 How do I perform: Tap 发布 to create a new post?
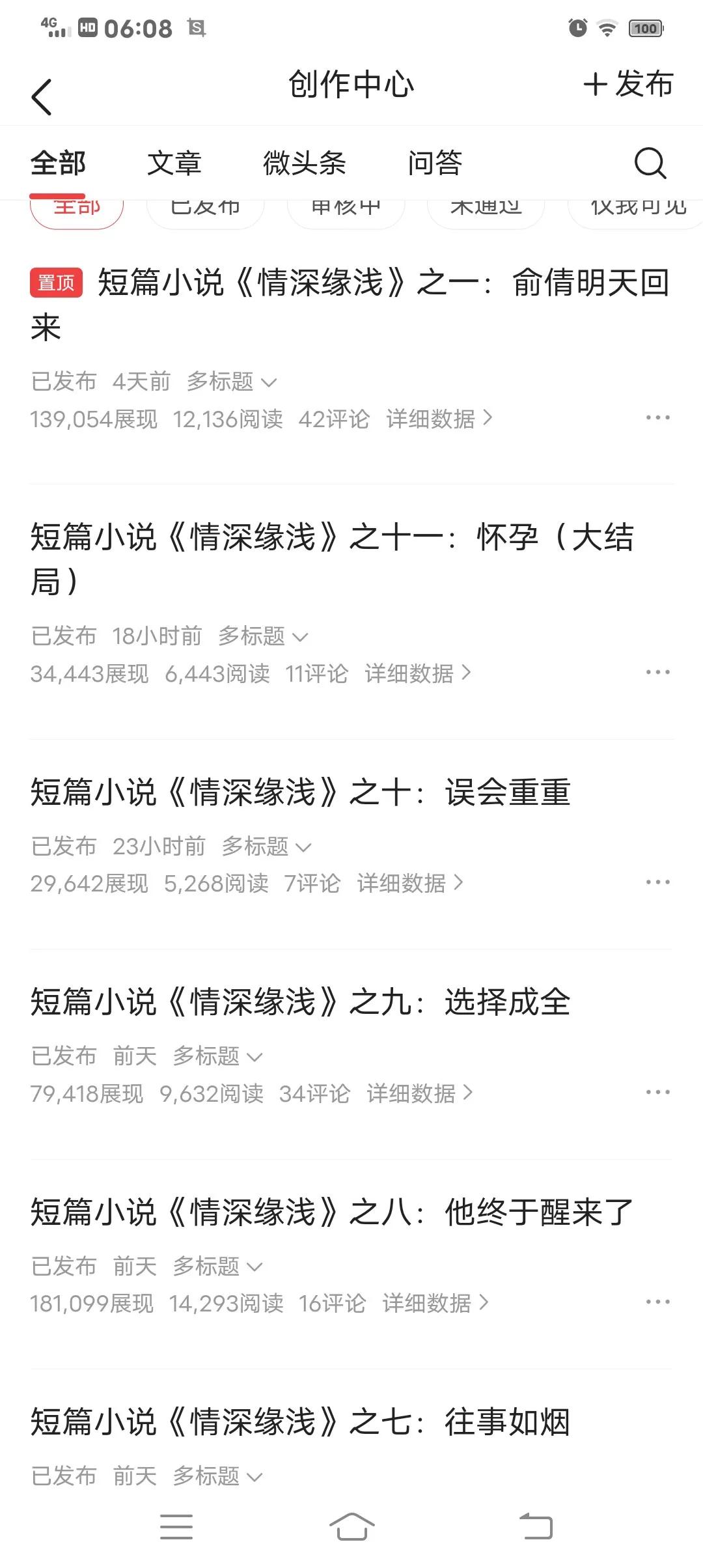(627, 85)
